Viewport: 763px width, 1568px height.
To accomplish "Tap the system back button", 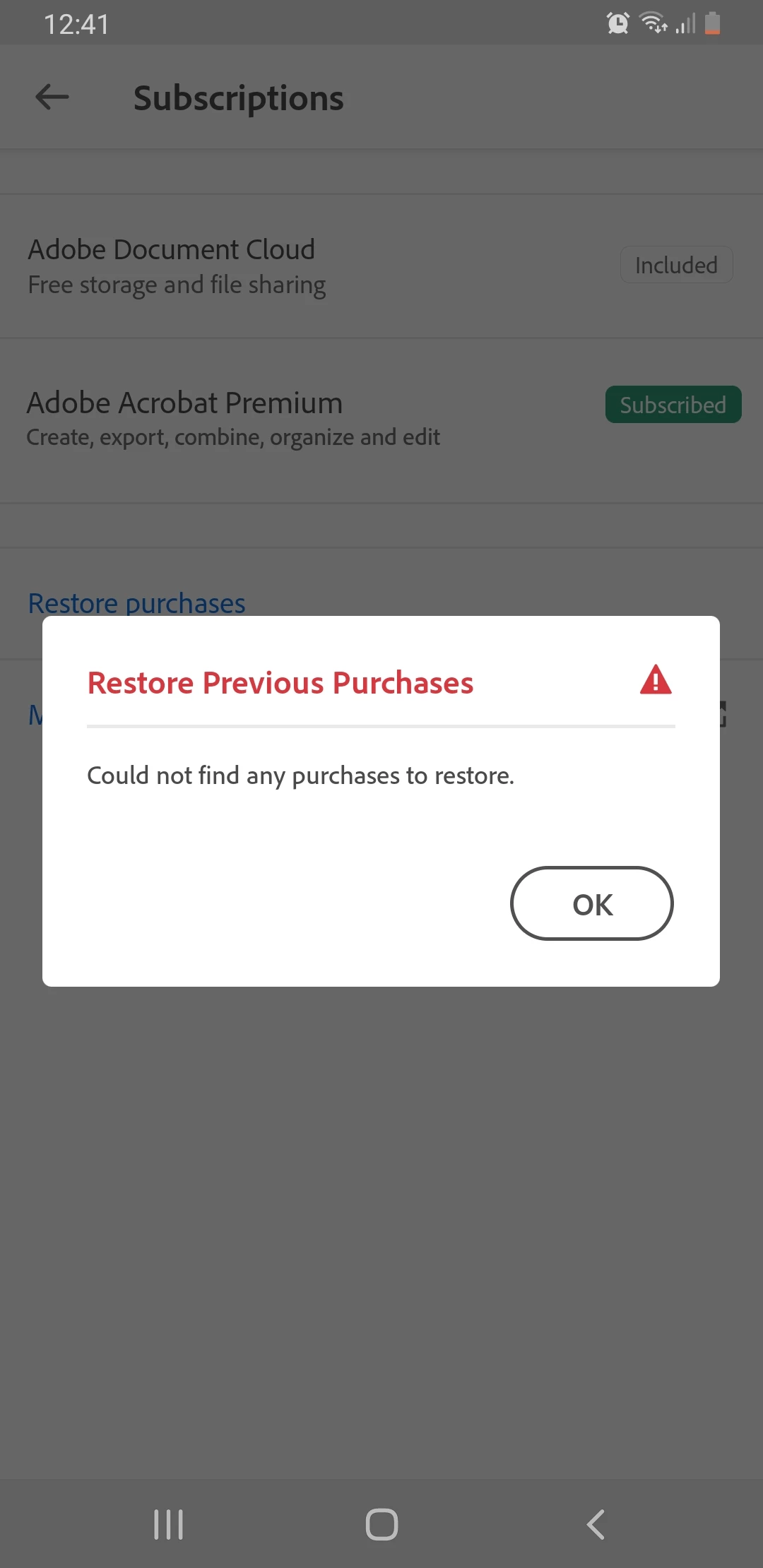I will click(x=596, y=1524).
